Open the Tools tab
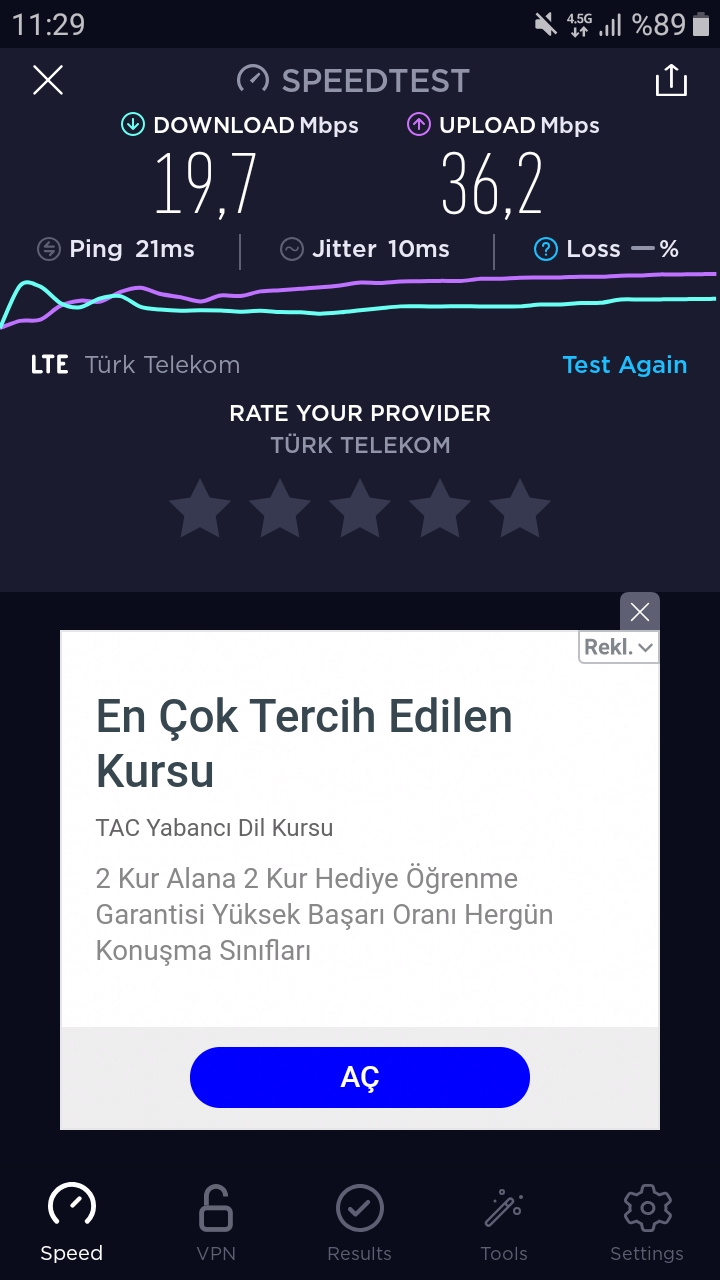The image size is (720, 1280). 504,1222
